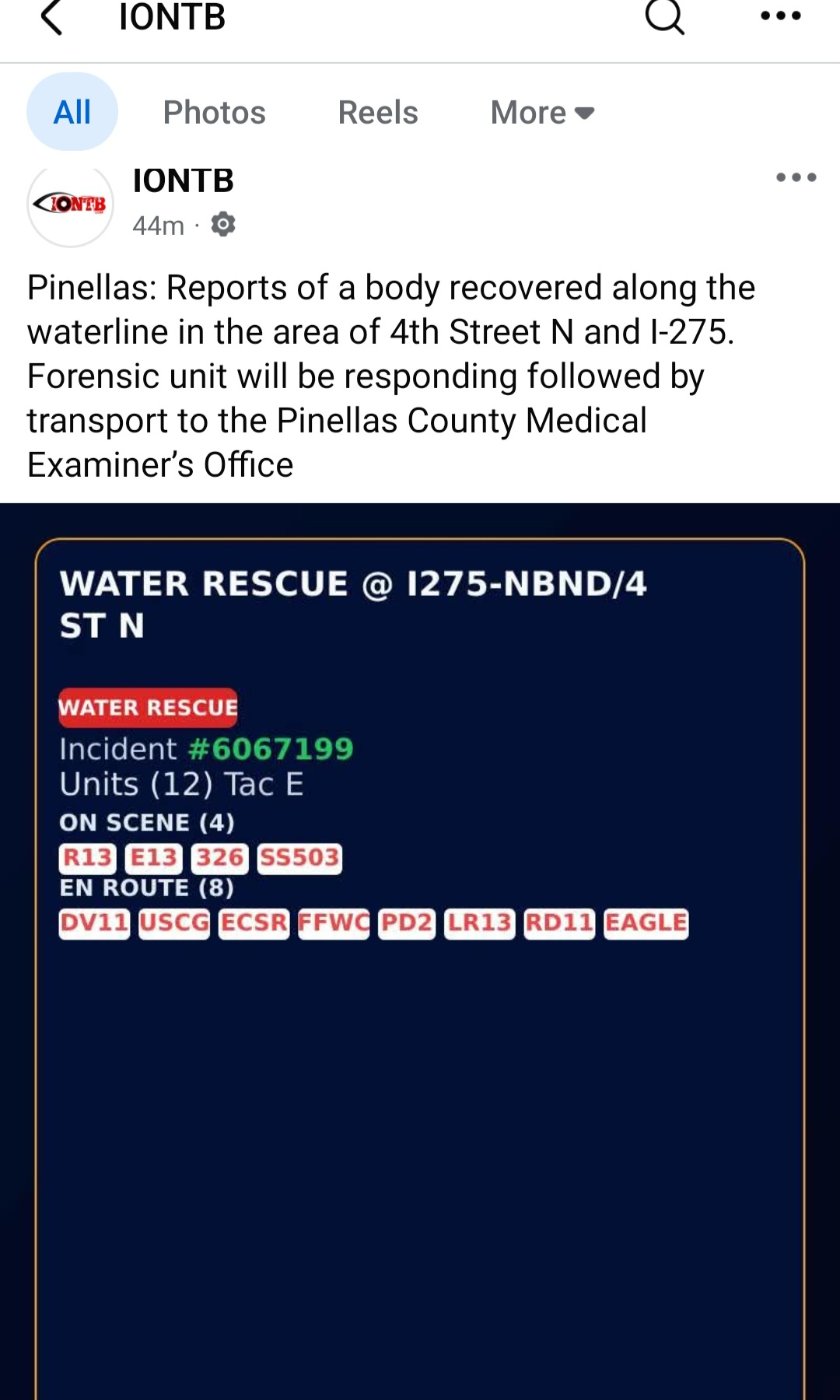
Task: Tap the IONTB author name on the post
Action: click(183, 181)
